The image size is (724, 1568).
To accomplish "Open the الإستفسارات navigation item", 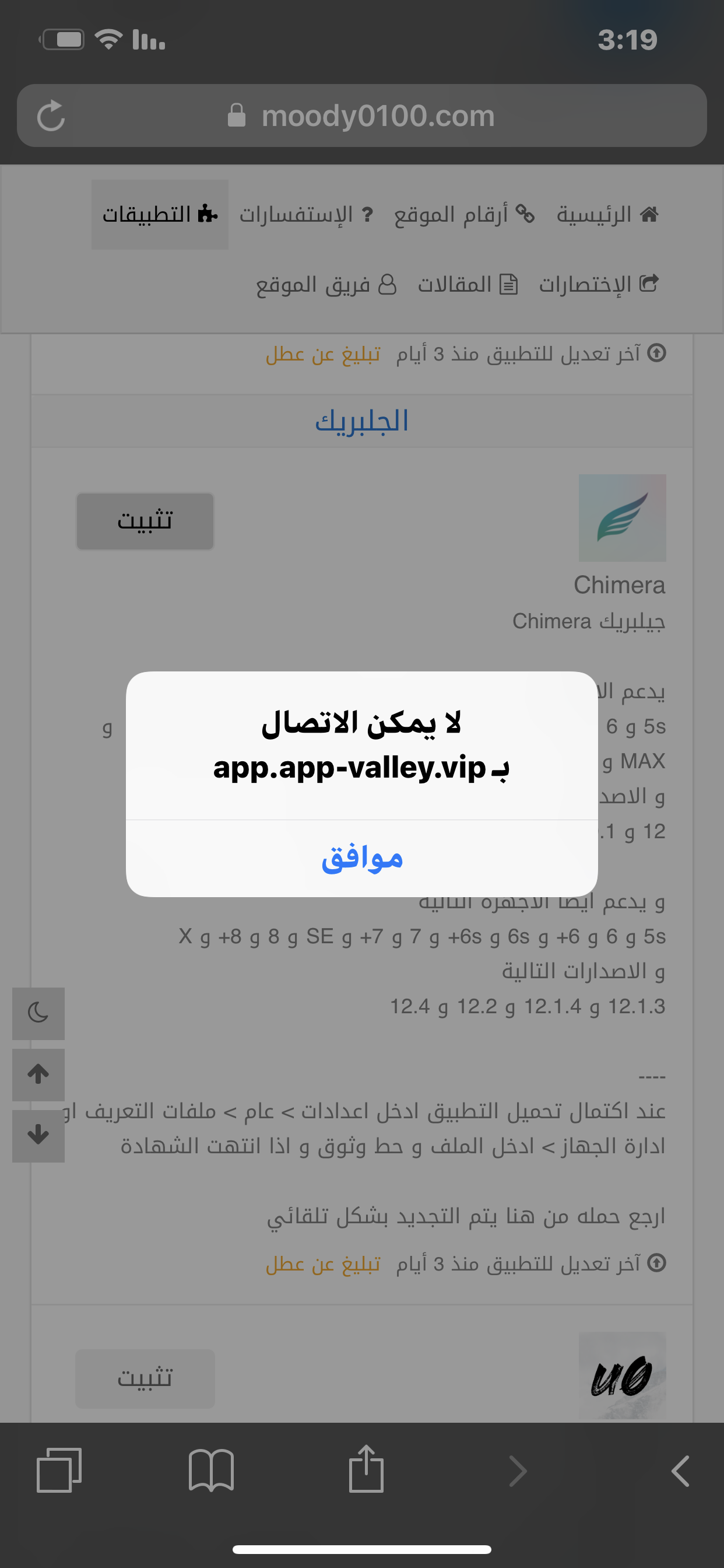I will 306,214.
